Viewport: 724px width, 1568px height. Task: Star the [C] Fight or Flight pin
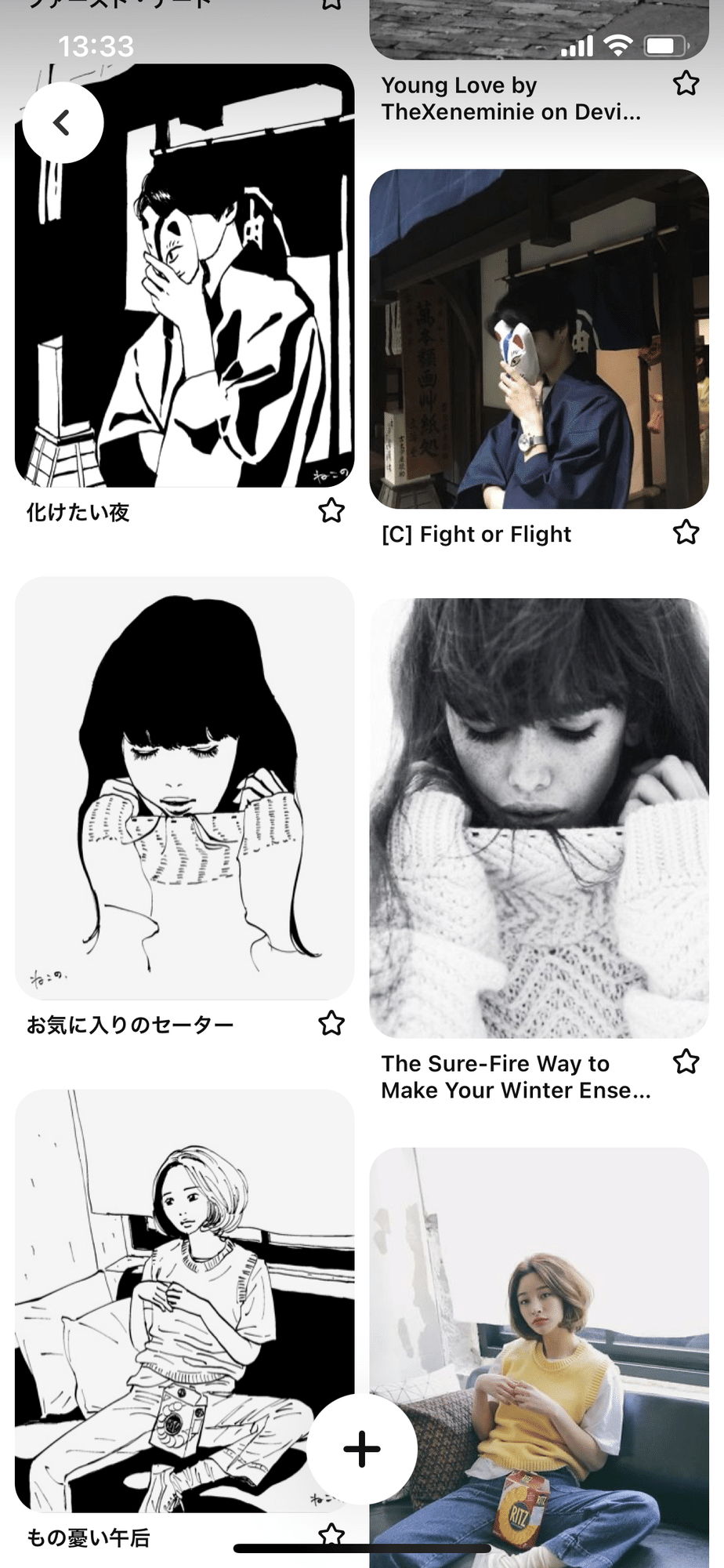pyautogui.click(x=686, y=533)
